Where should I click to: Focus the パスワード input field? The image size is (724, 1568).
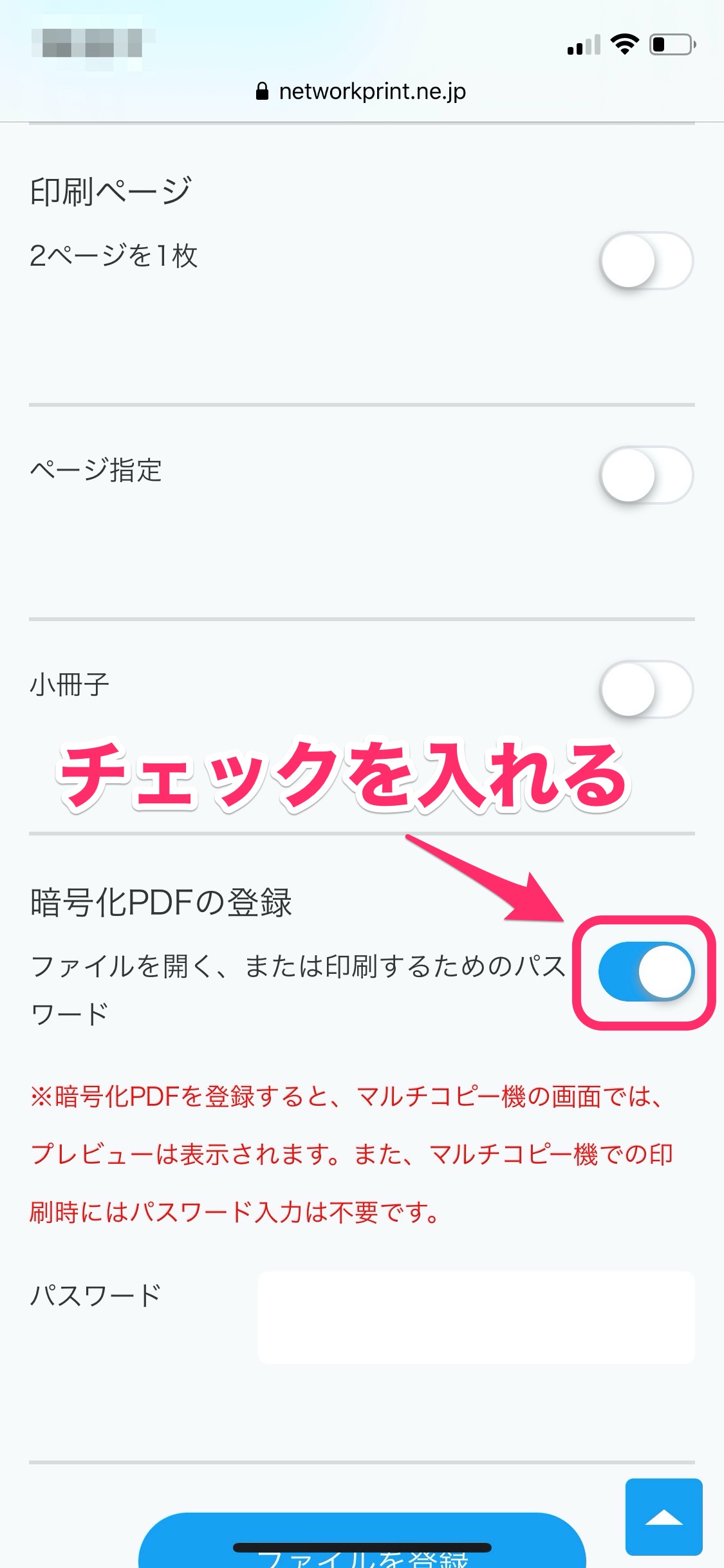[x=476, y=1317]
